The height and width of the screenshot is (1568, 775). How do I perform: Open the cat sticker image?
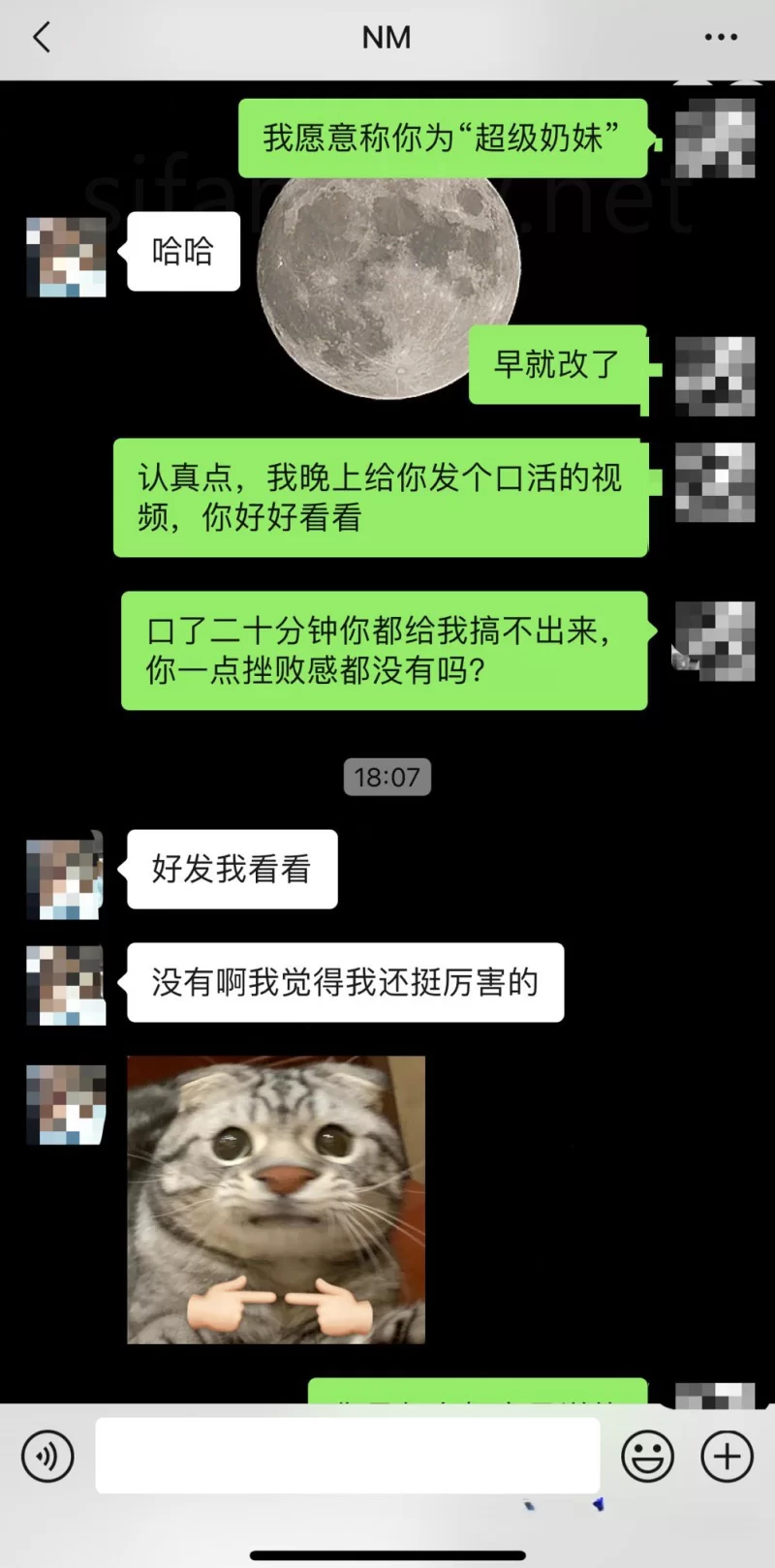click(276, 1199)
